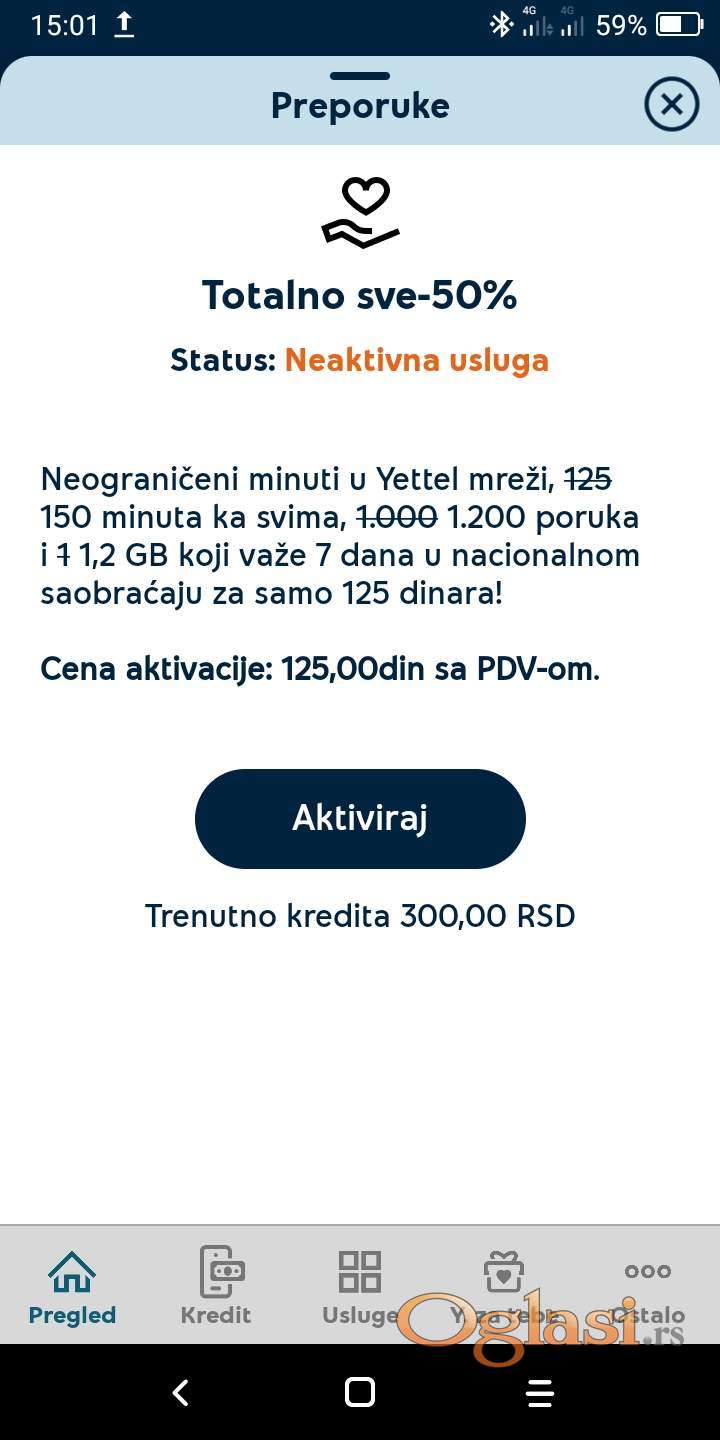
Task: Open the Yza tebe tab
Action: click(x=503, y=1287)
